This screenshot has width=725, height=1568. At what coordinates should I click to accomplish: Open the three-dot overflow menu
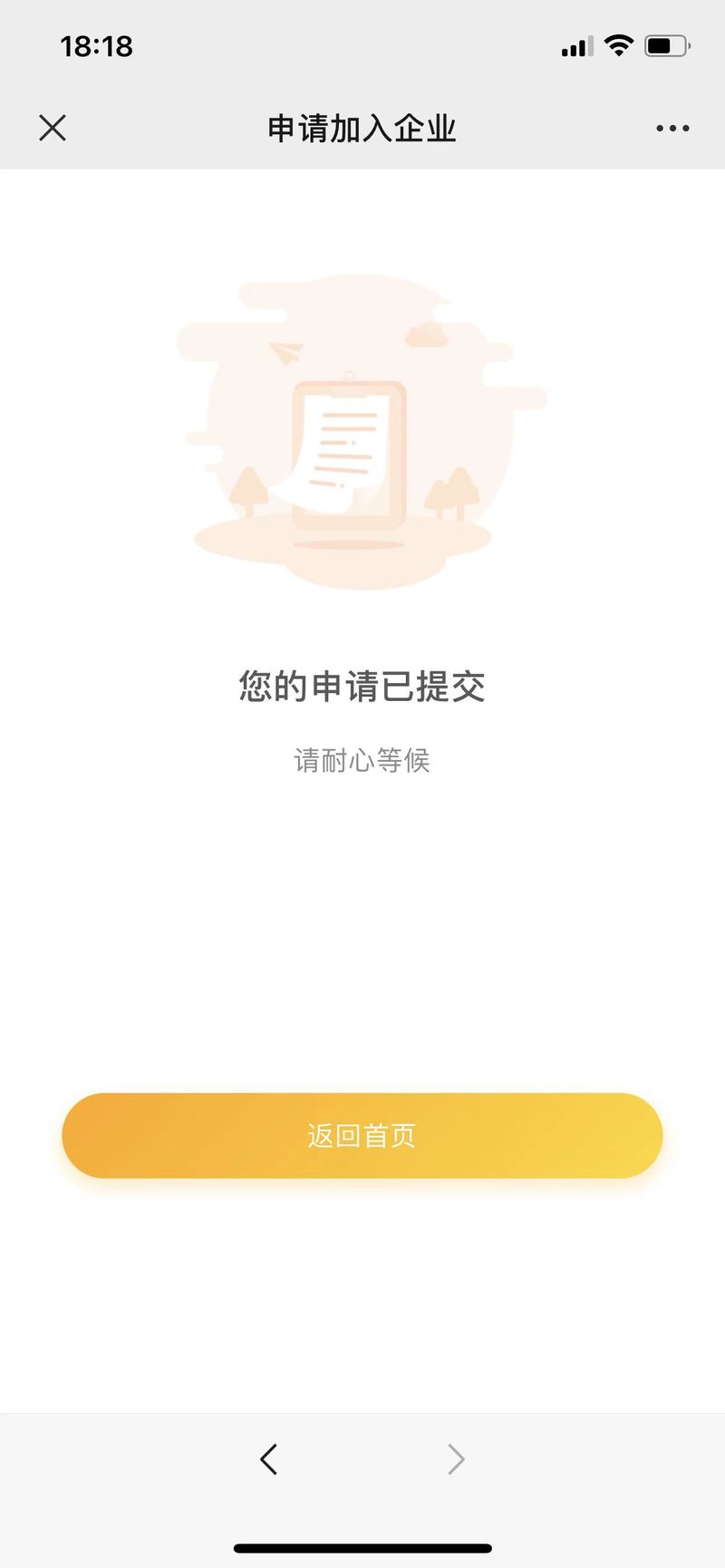pos(672,129)
